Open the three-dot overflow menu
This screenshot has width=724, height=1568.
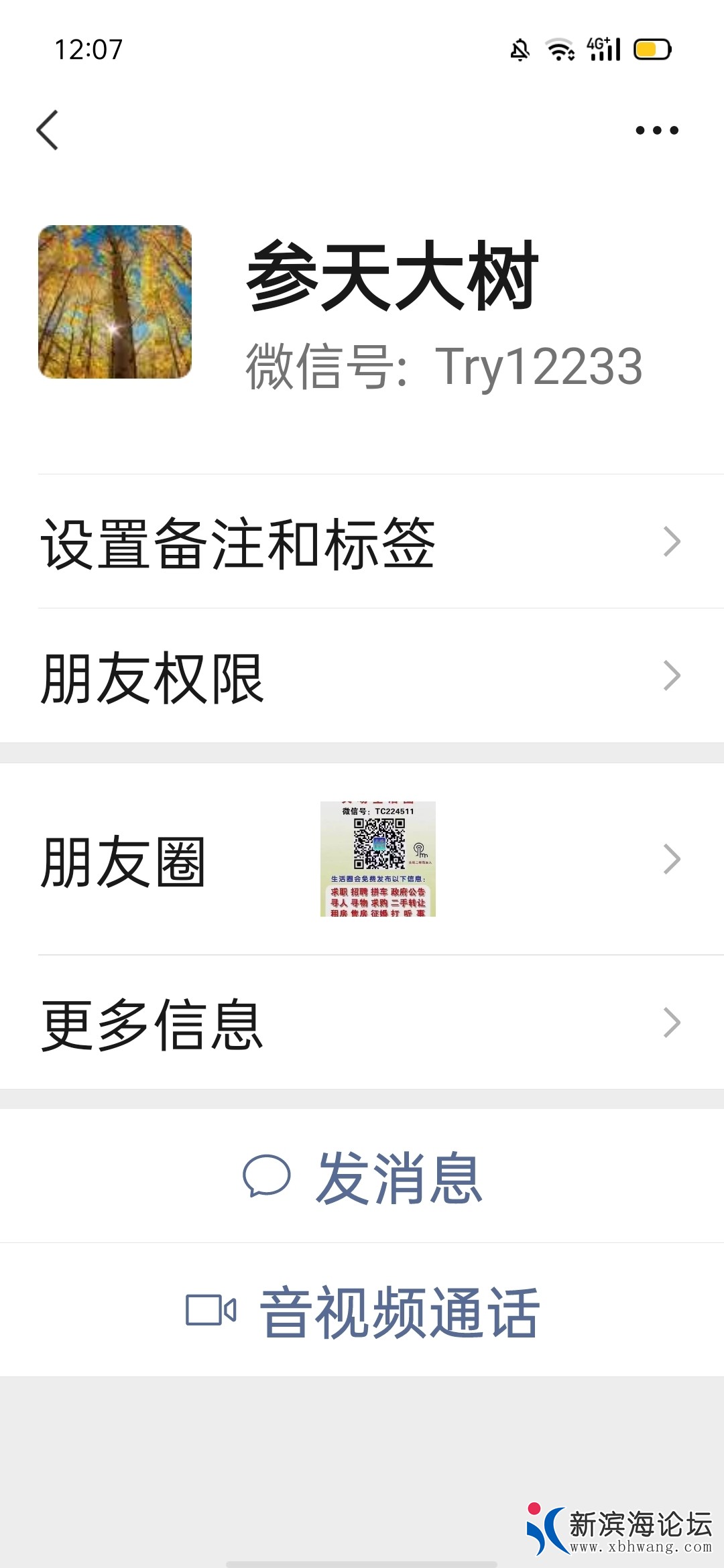(656, 130)
